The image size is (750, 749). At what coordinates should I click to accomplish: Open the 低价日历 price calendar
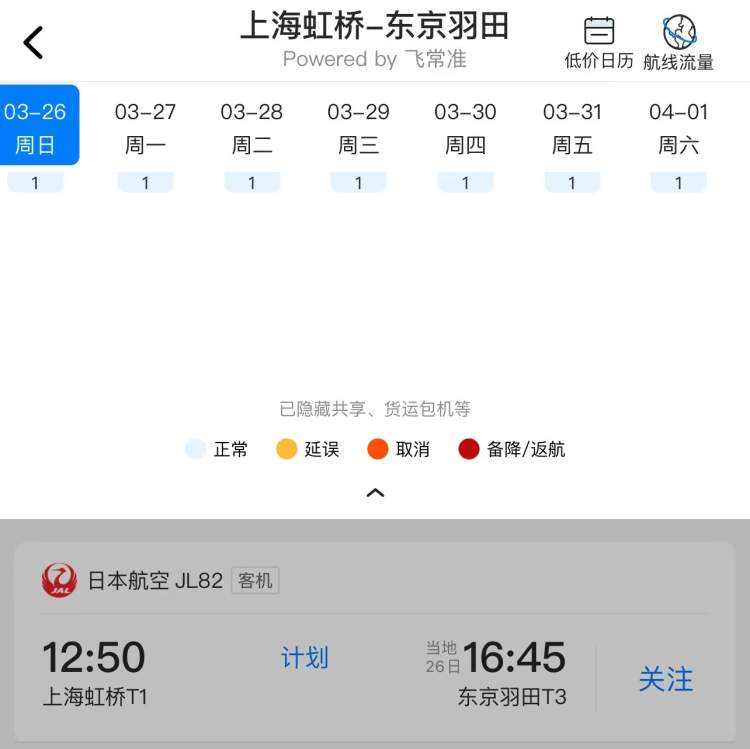(x=599, y=43)
